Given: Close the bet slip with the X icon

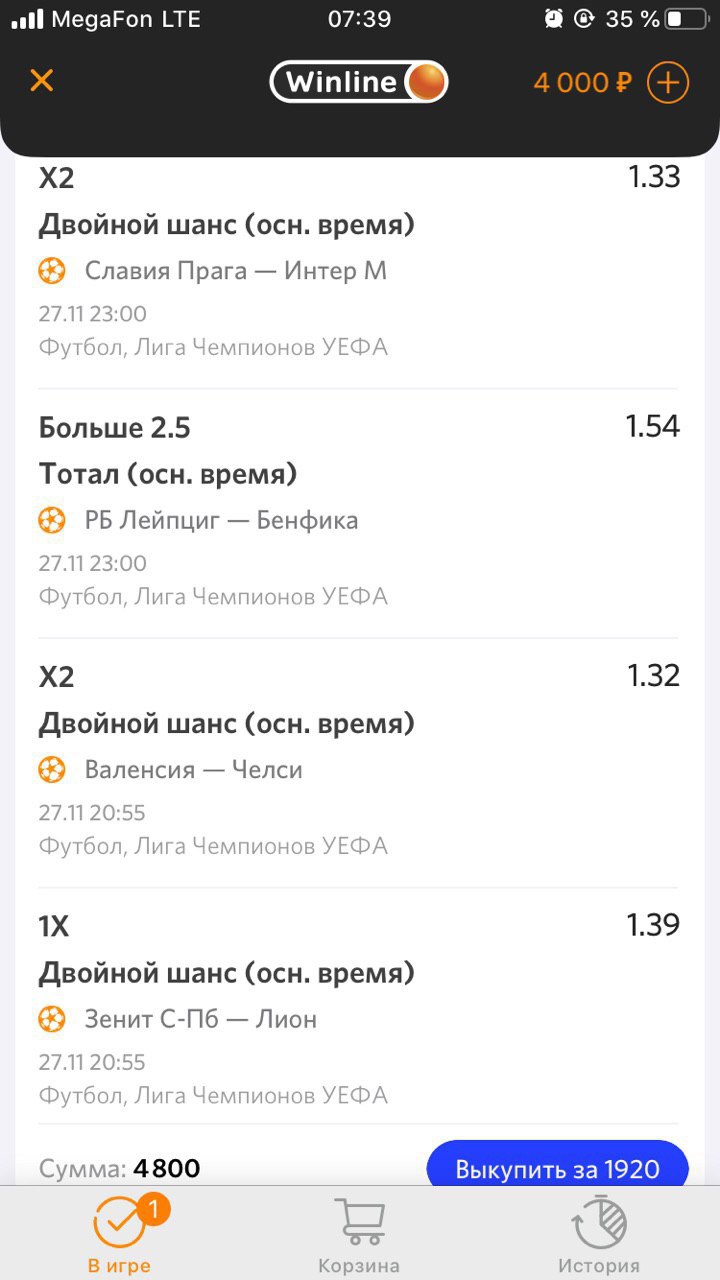Looking at the screenshot, I should [41, 81].
